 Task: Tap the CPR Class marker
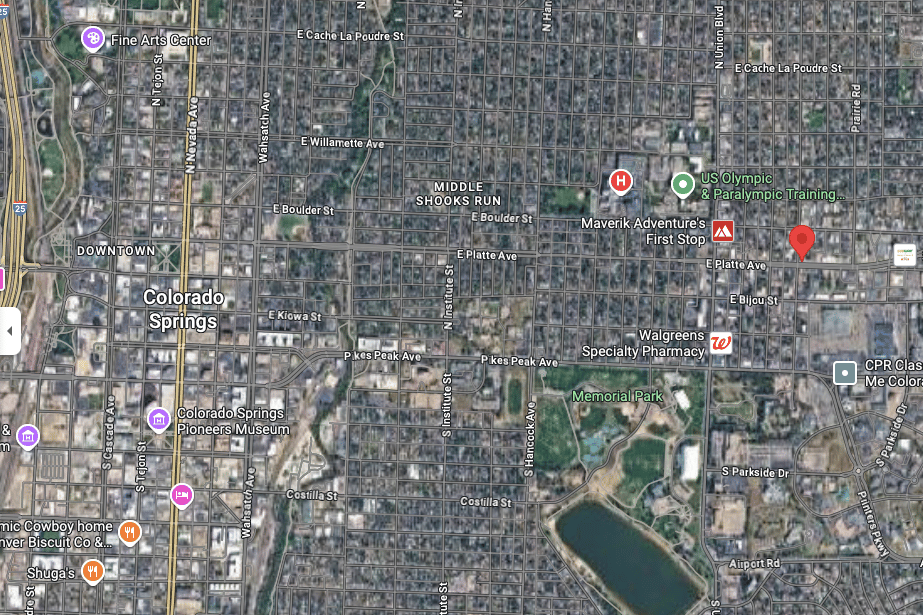[845, 373]
